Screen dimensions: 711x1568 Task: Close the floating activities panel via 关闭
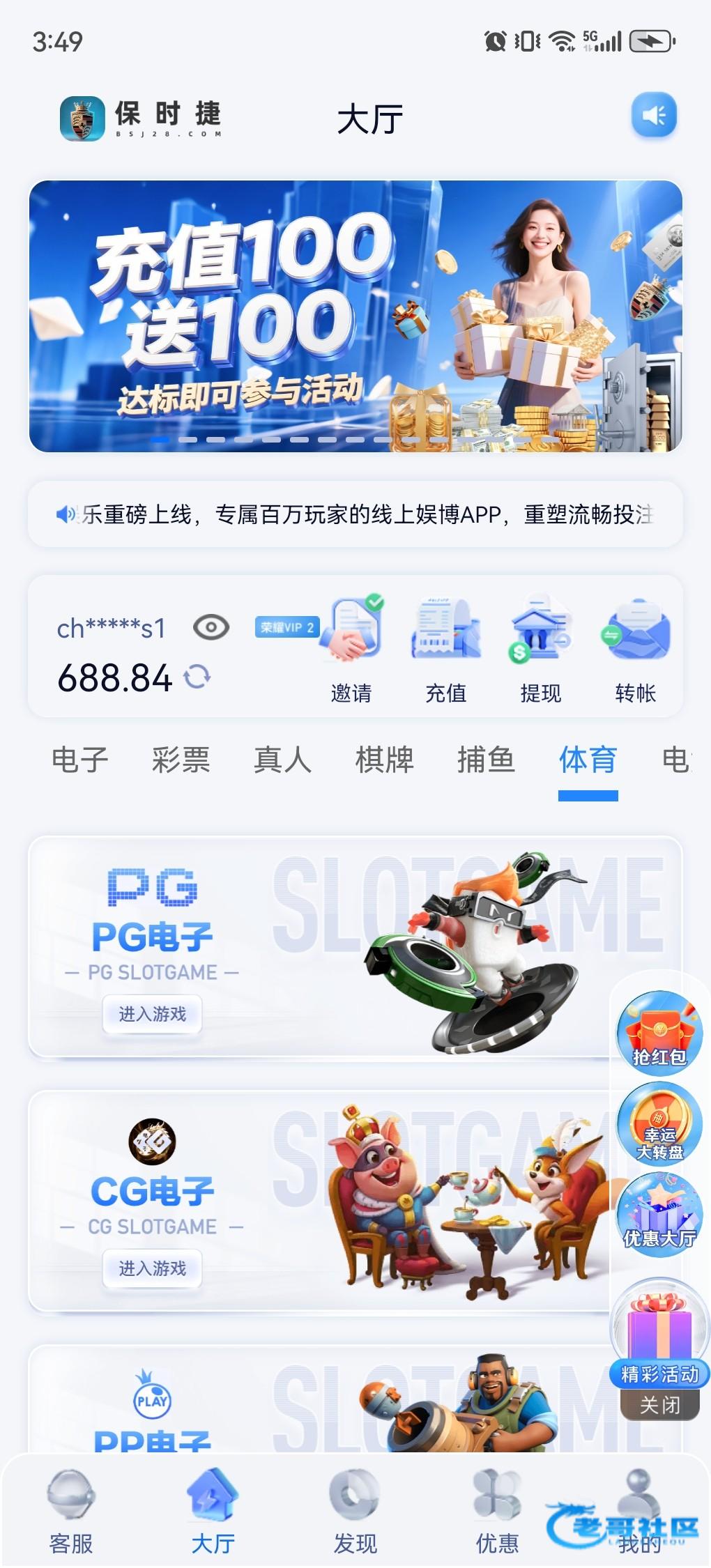point(660,1404)
